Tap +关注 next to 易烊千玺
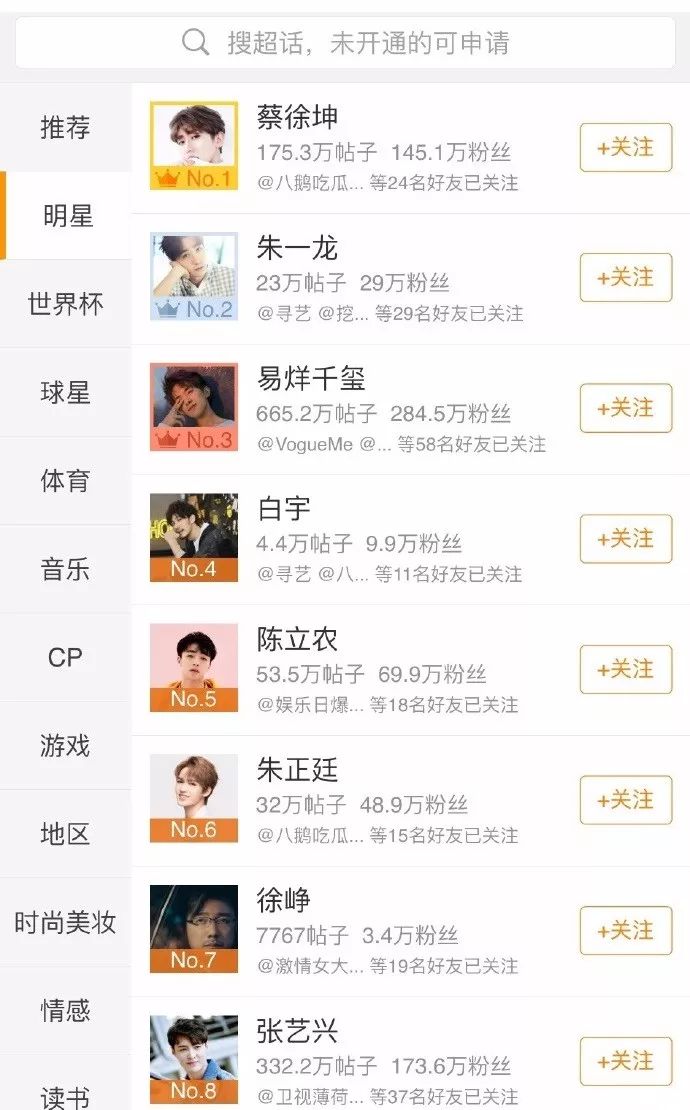Viewport: 690px width, 1110px height. [625, 408]
